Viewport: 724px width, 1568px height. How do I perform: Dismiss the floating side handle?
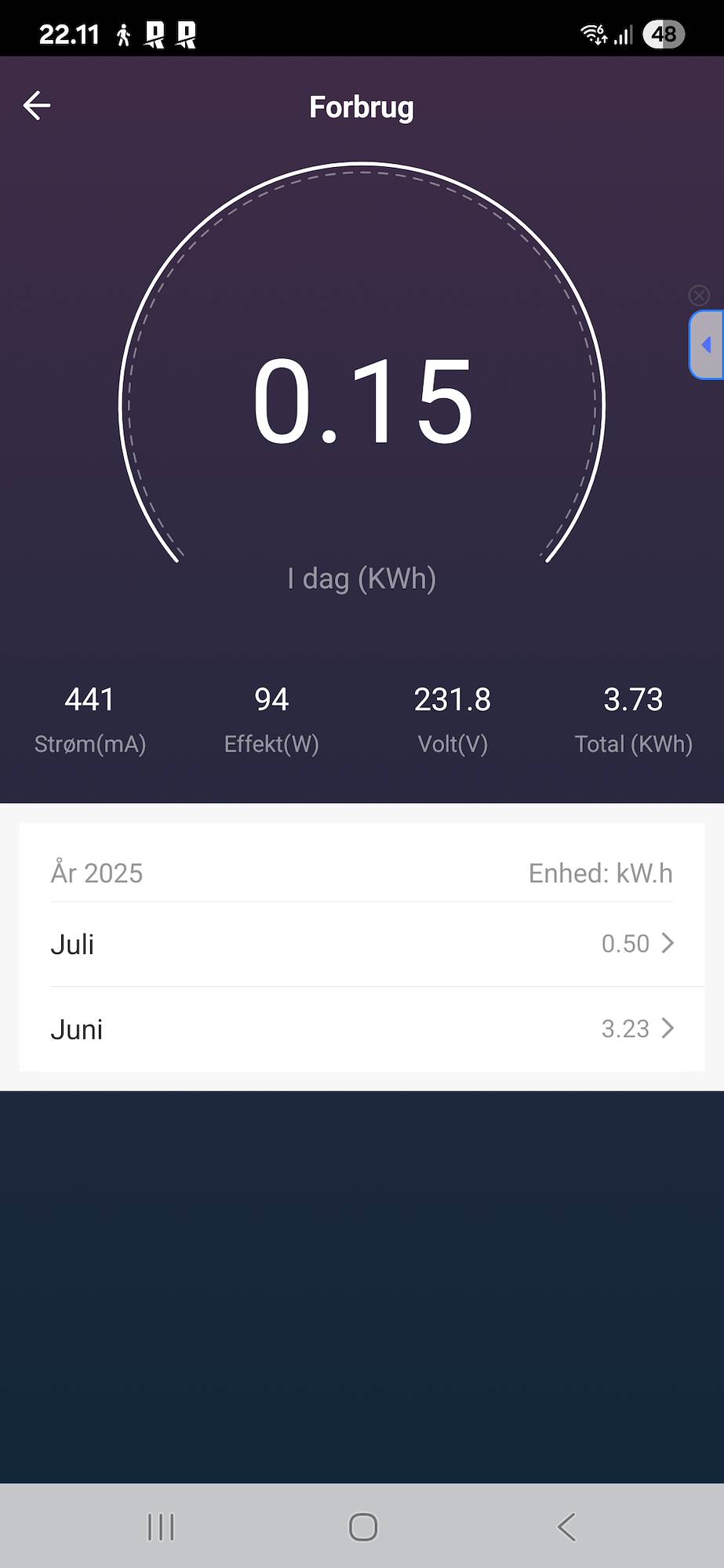pos(699,296)
